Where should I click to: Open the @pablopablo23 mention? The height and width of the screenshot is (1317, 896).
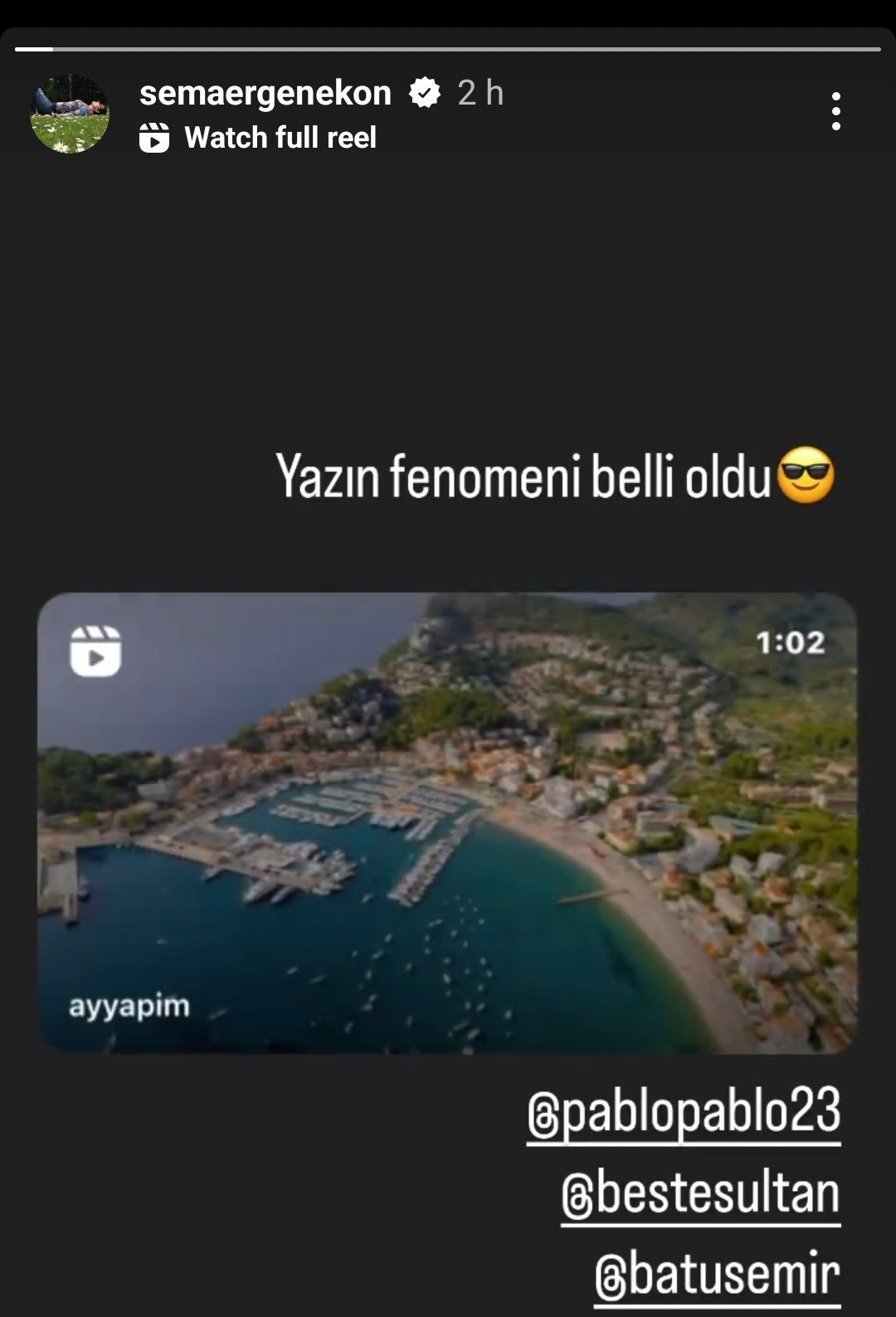pyautogui.click(x=684, y=1113)
